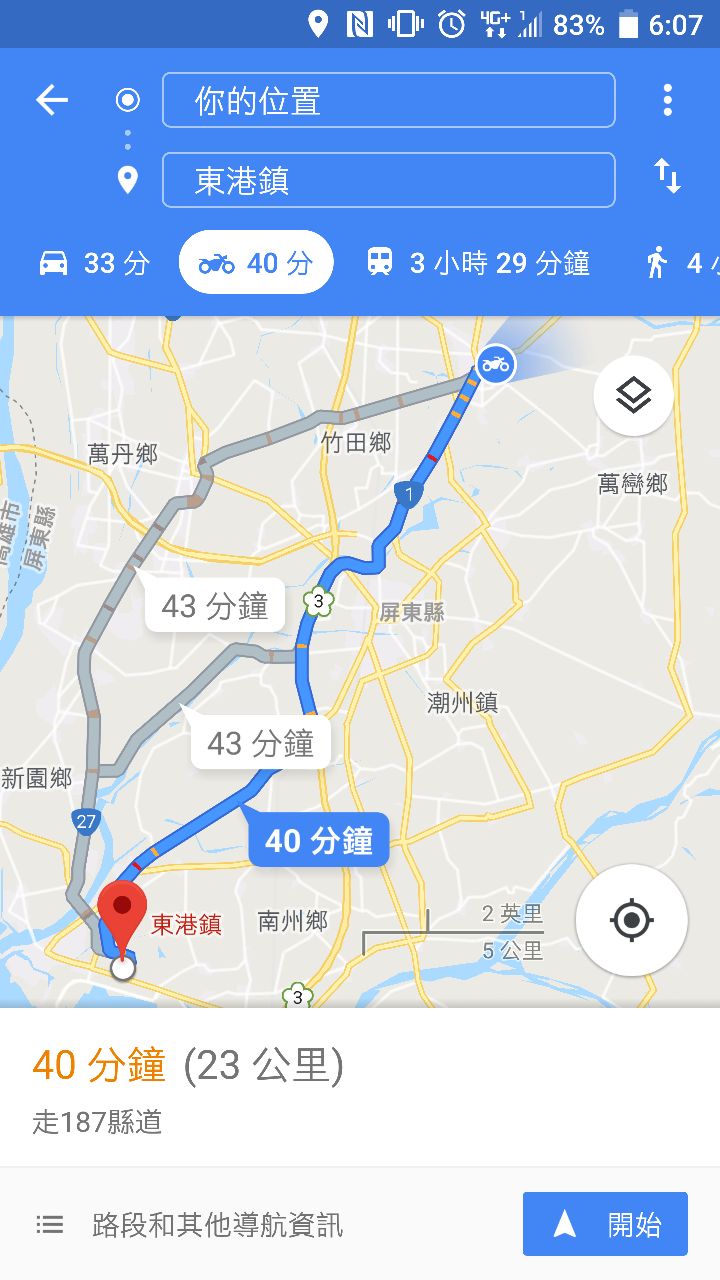720x1280 pixels.
Task: Select the motorcycle 40 分 tab
Action: [x=256, y=263]
